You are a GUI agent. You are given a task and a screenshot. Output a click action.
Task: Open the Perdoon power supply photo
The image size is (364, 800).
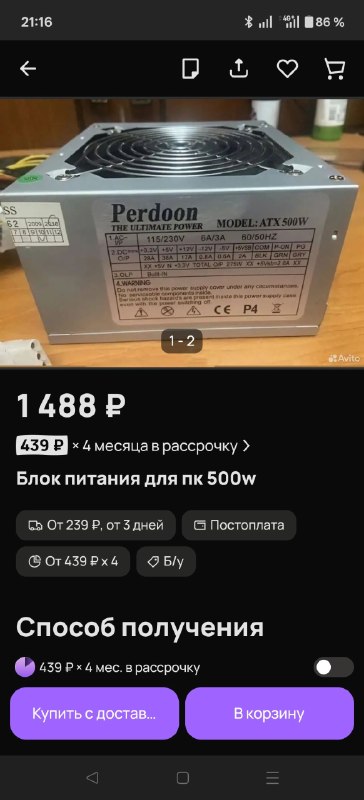[x=182, y=232]
